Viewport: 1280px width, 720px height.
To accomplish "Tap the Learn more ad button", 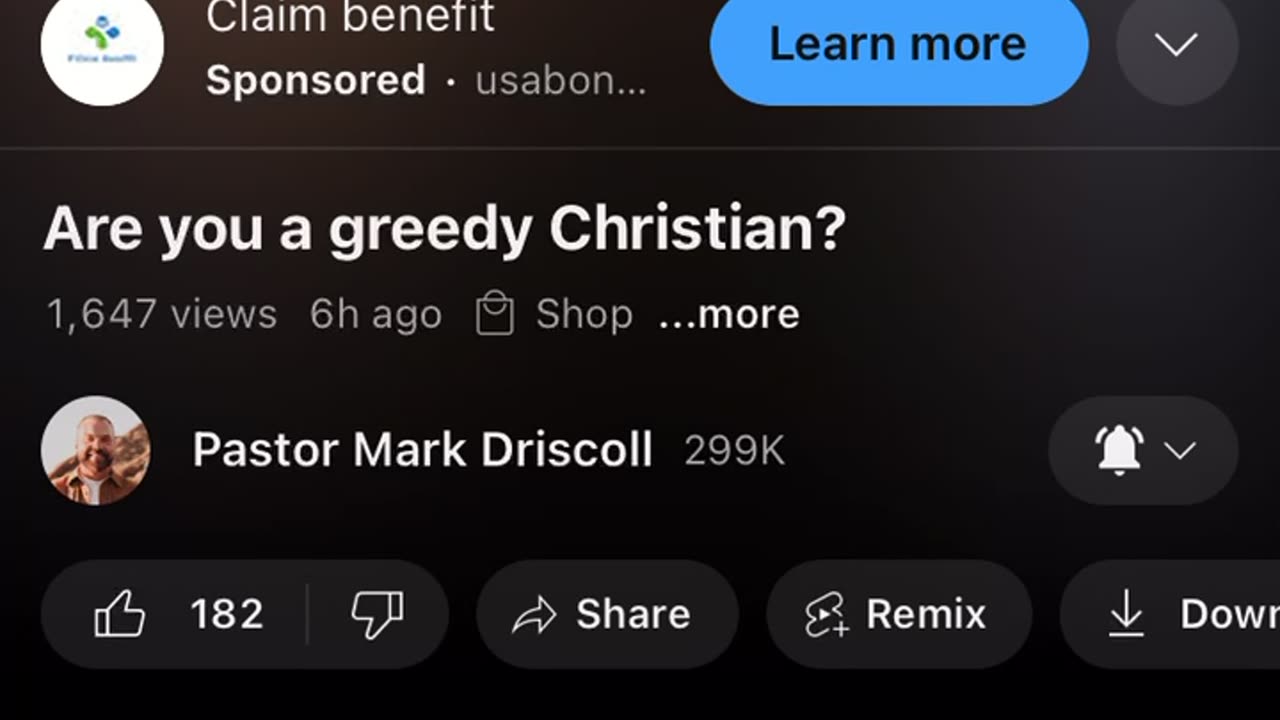I will (x=898, y=44).
